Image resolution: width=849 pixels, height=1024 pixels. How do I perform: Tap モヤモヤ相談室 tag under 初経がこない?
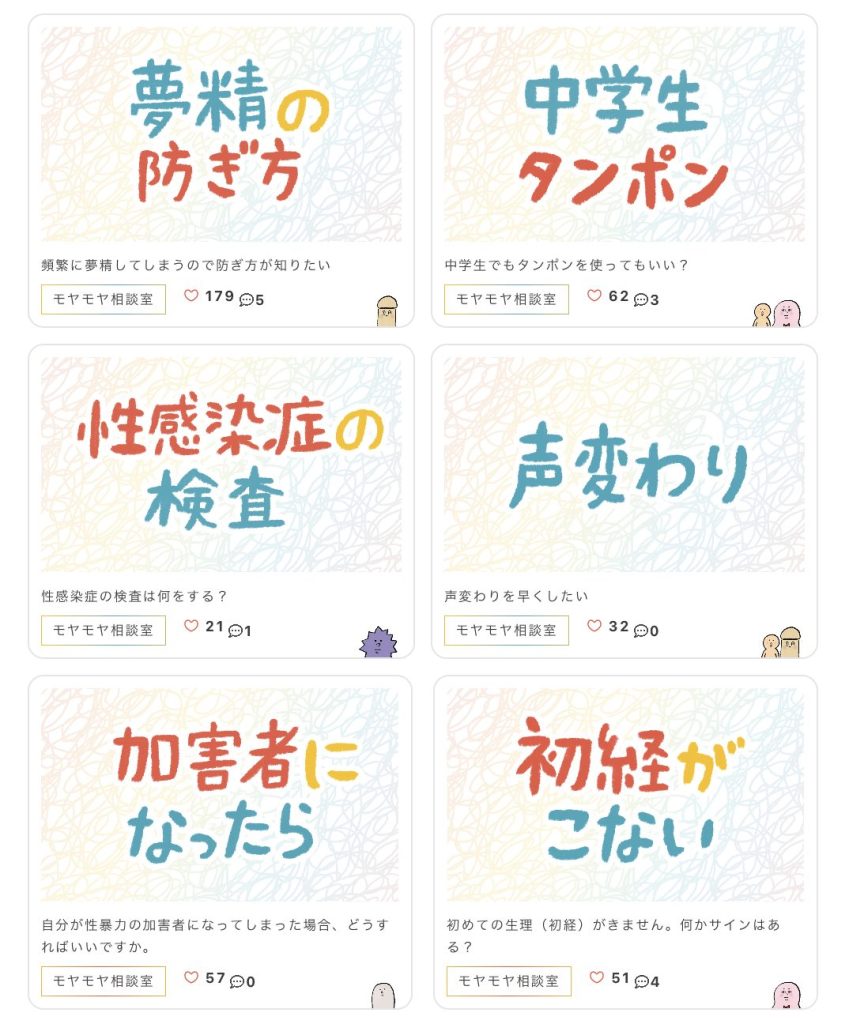(508, 981)
